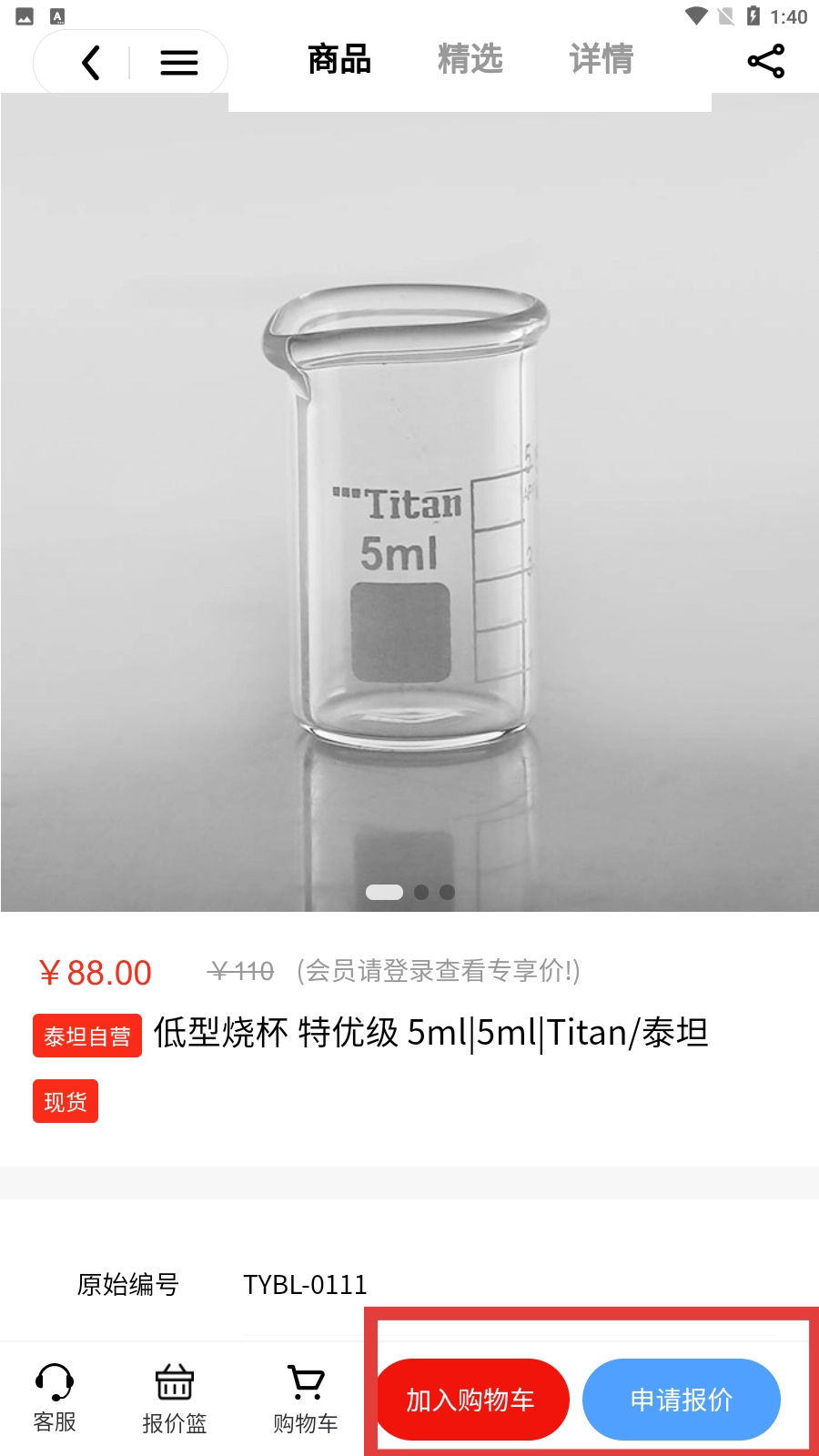Image resolution: width=819 pixels, height=1456 pixels.
Task: Open the 购物车 shopping cart
Action: (305, 1399)
